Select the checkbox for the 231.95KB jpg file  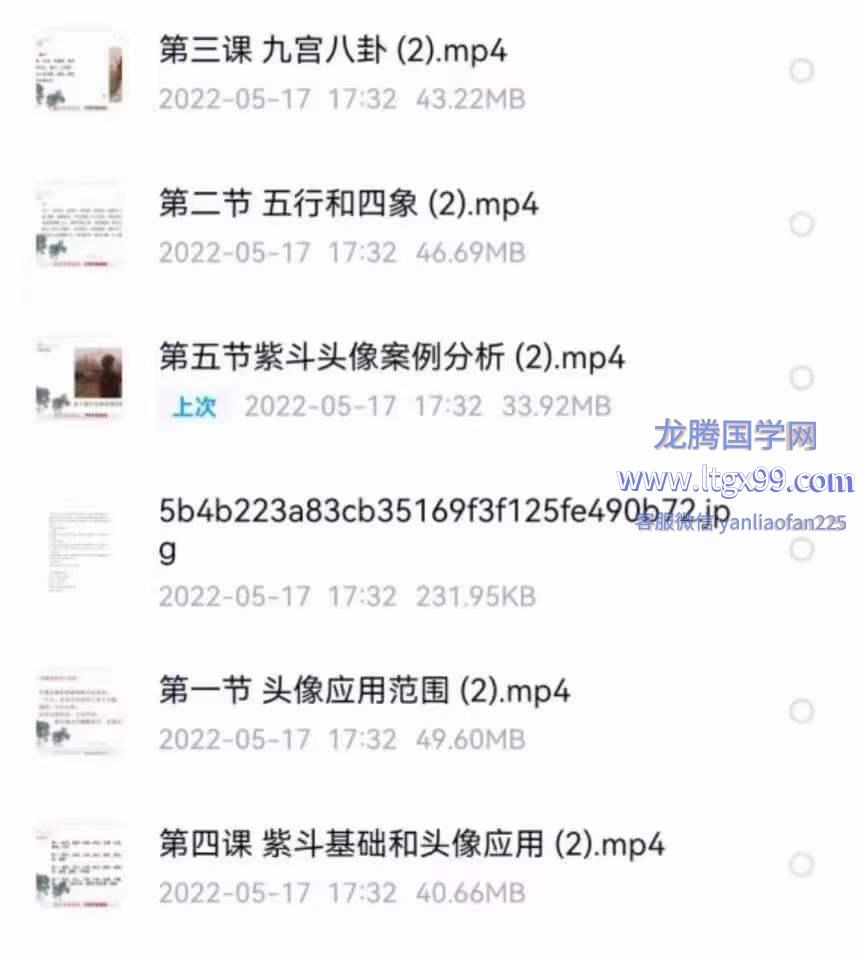(801, 550)
